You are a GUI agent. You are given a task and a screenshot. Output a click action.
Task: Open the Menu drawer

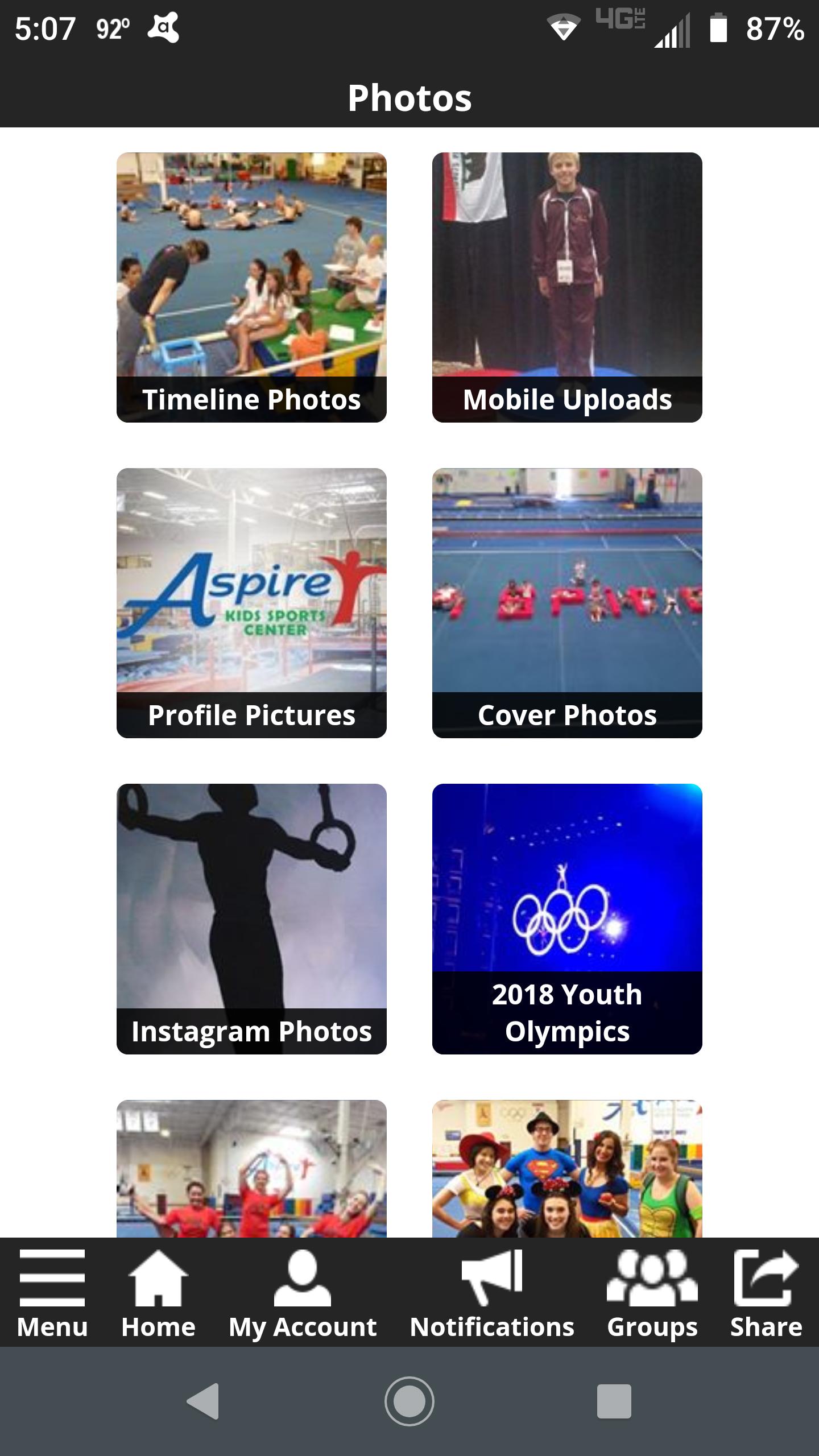point(52,1293)
